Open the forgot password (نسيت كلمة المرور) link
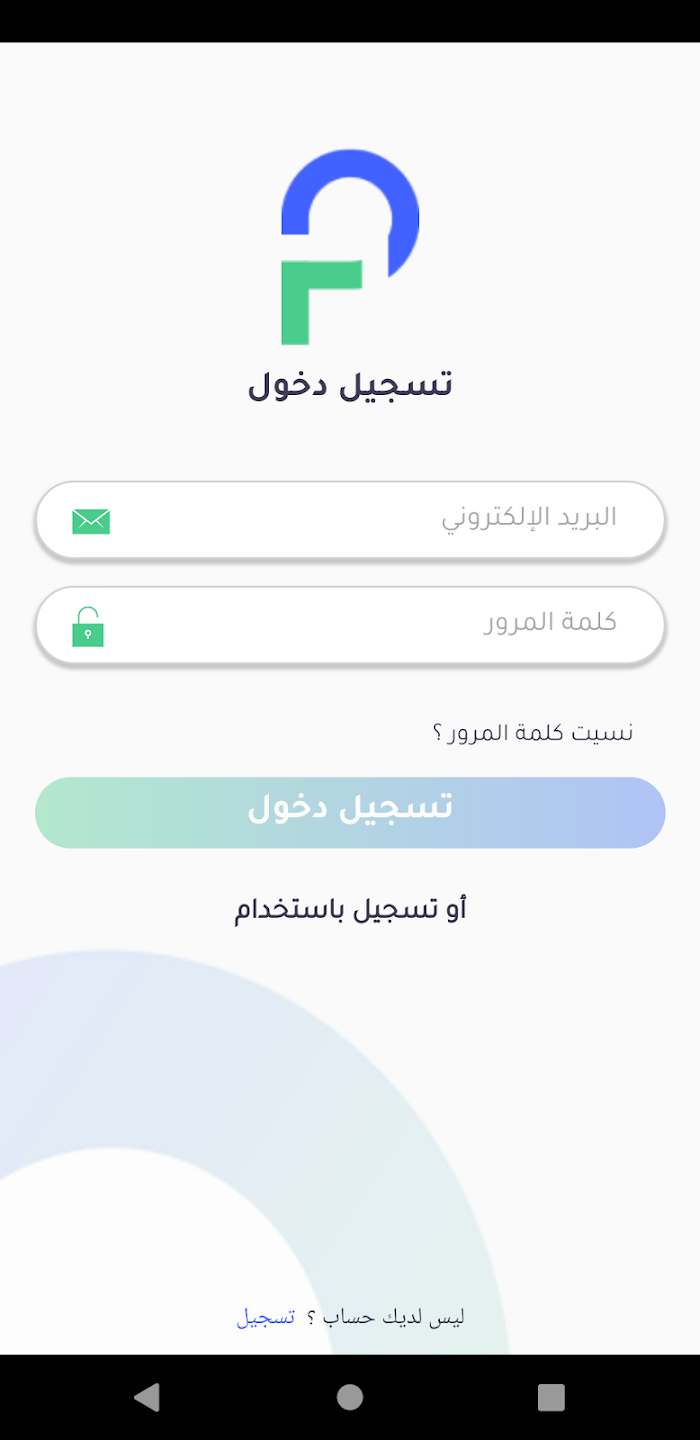 click(533, 733)
